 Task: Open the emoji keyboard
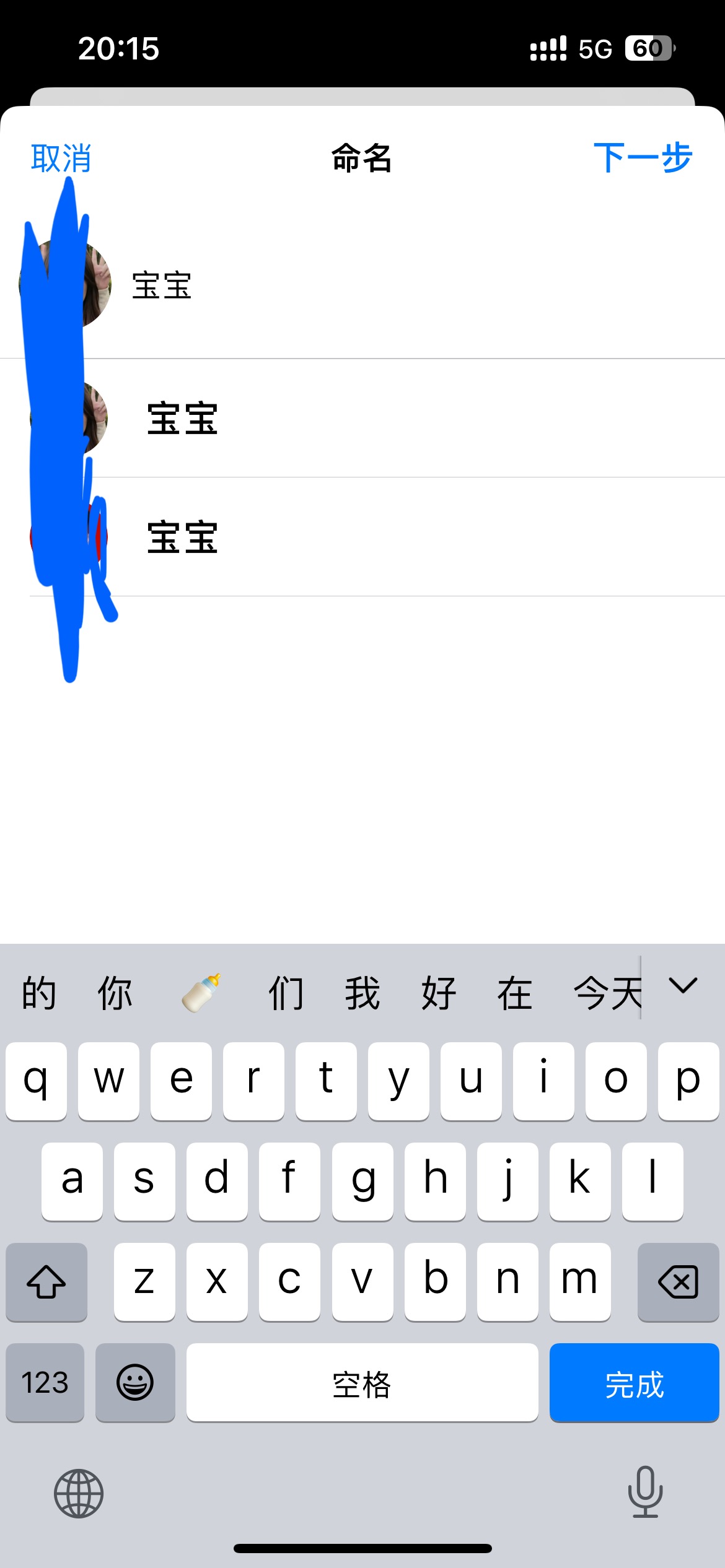134,1383
